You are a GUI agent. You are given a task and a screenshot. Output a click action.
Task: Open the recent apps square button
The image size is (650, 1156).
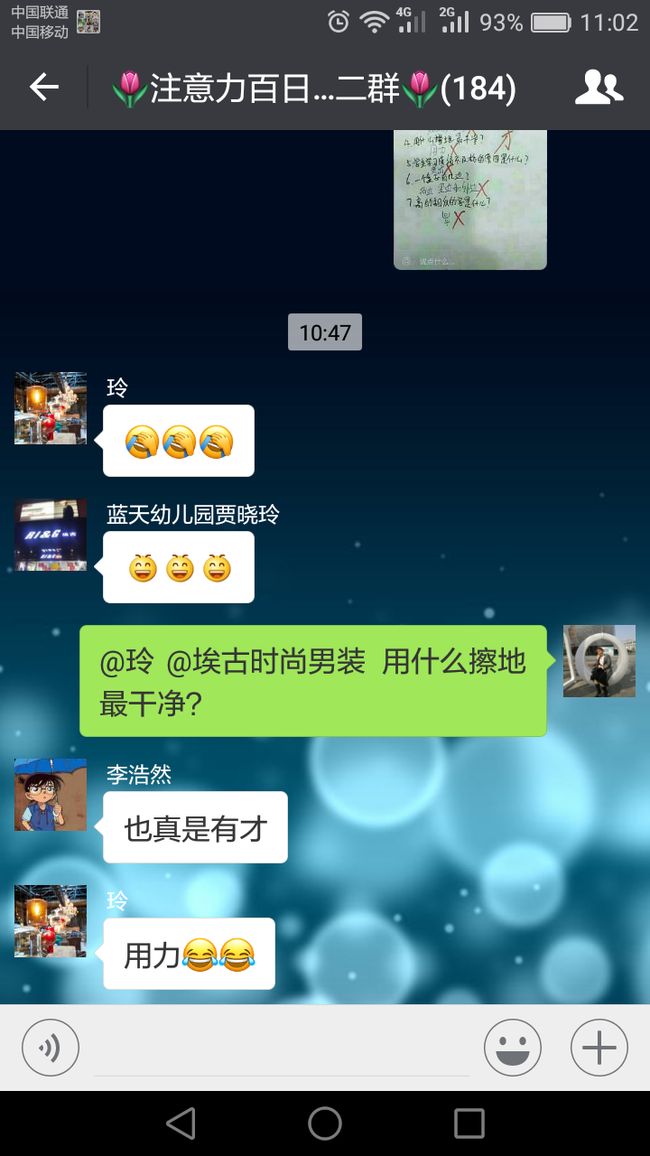pyautogui.click(x=469, y=1124)
